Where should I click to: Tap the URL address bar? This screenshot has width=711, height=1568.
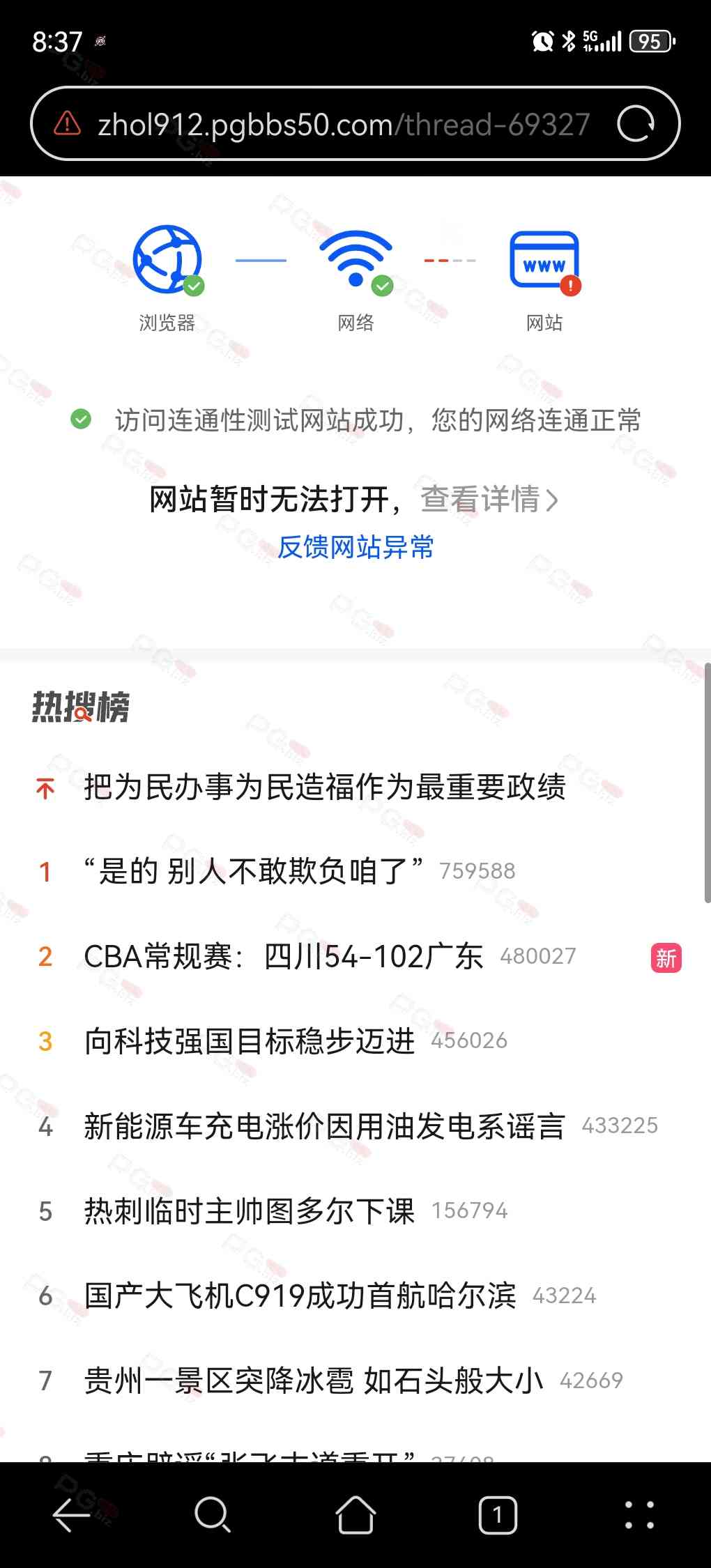point(343,125)
